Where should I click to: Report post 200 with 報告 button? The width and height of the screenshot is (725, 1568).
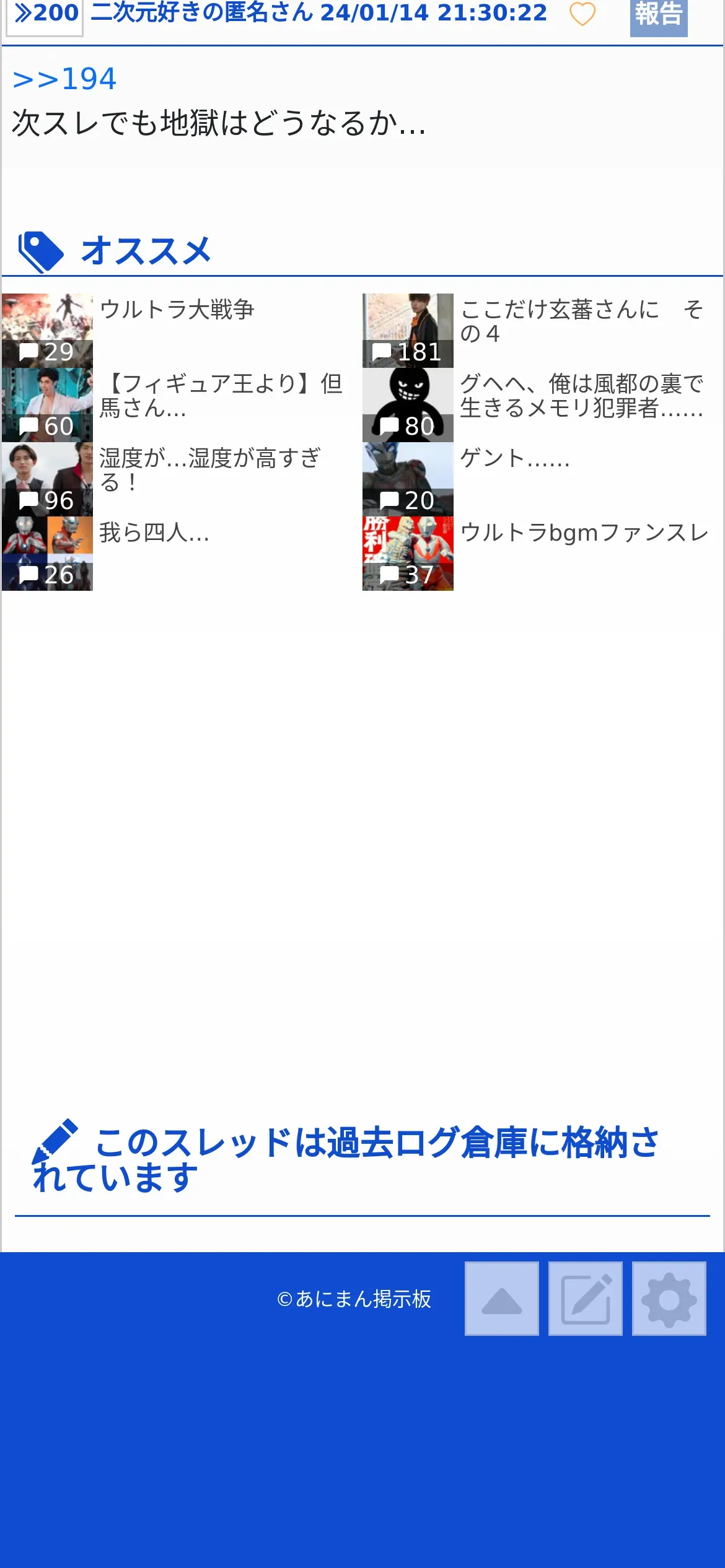coord(658,15)
